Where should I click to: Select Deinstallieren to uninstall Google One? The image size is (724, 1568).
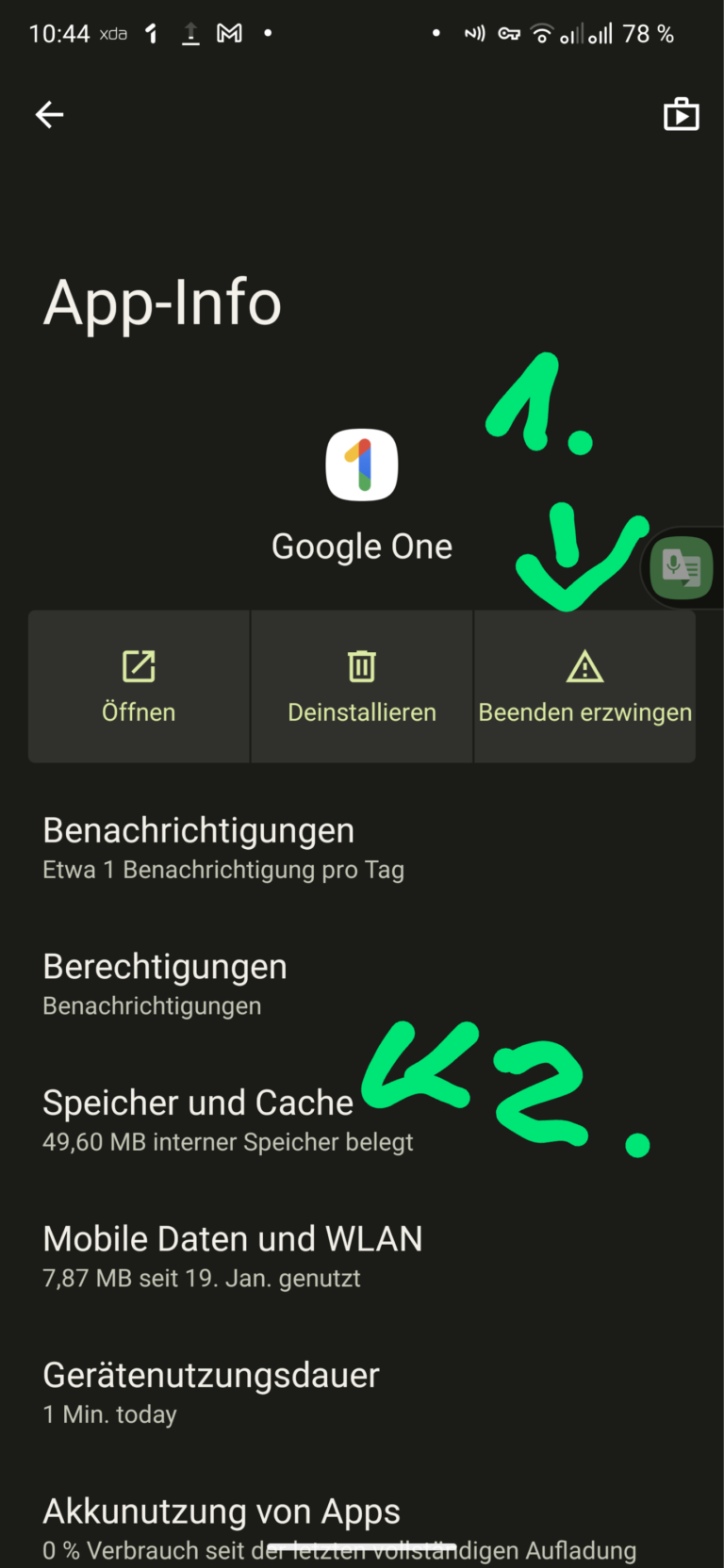362,686
